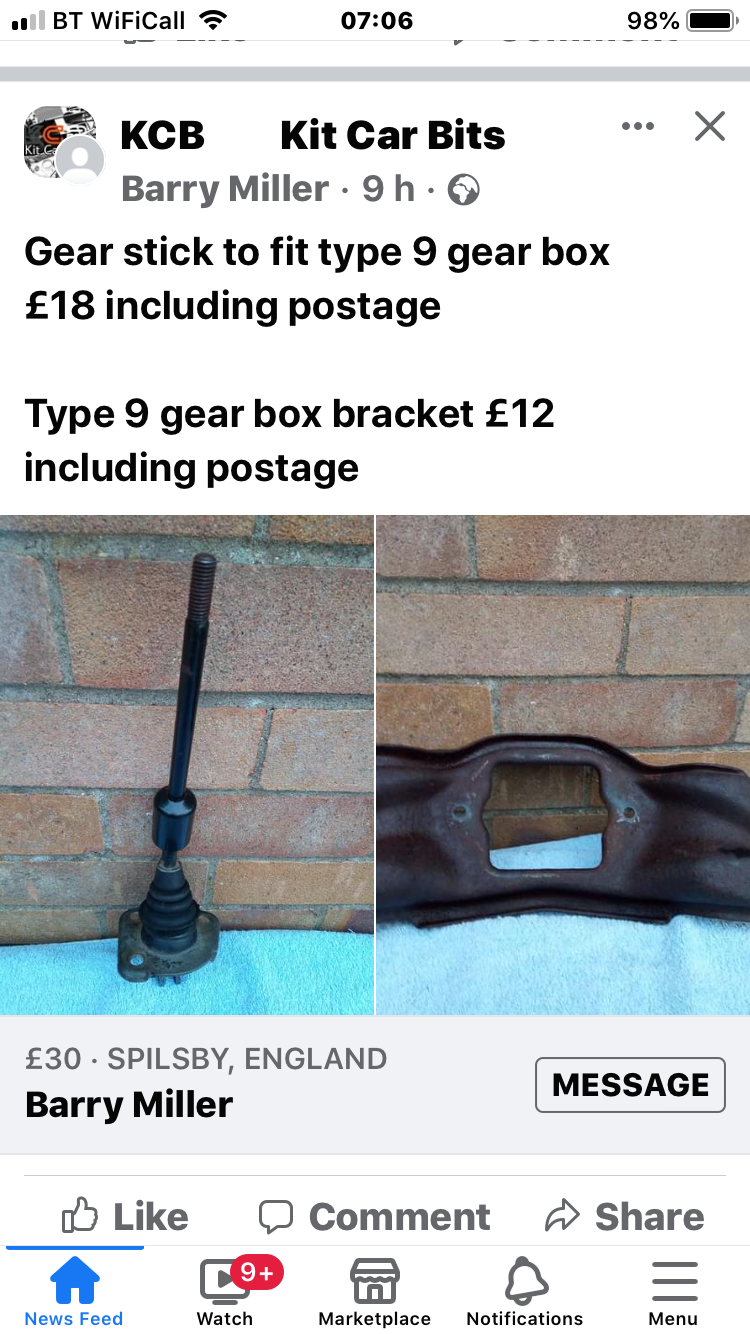Switch to the Watch tab

(225, 1292)
